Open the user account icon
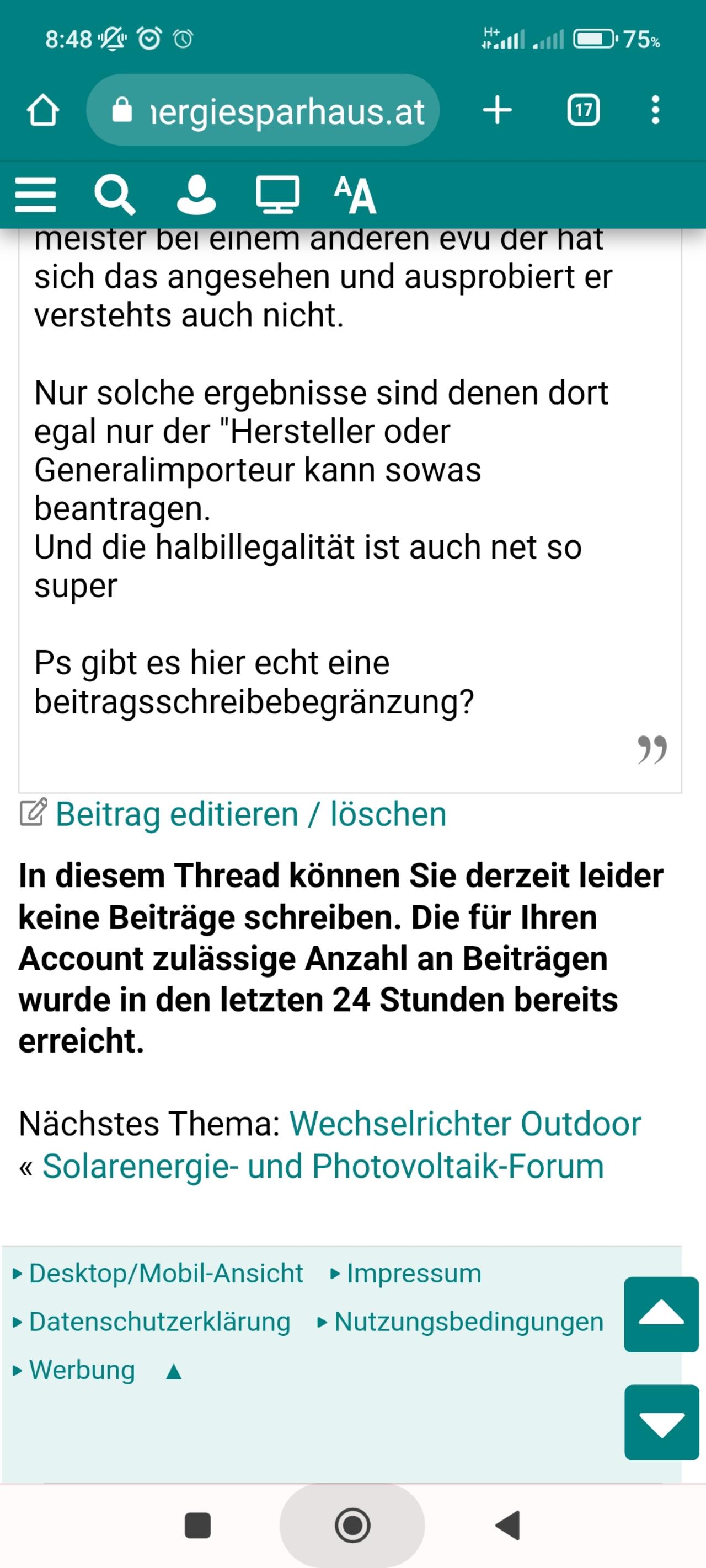706x1568 pixels. tap(196, 195)
